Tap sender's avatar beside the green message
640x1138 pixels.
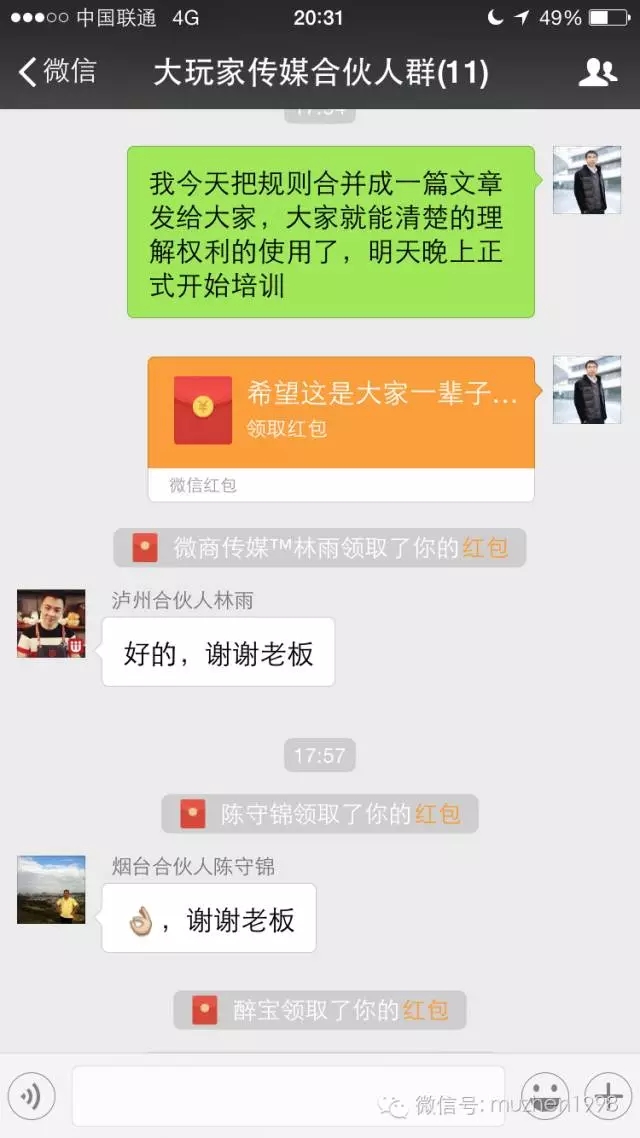(x=587, y=180)
